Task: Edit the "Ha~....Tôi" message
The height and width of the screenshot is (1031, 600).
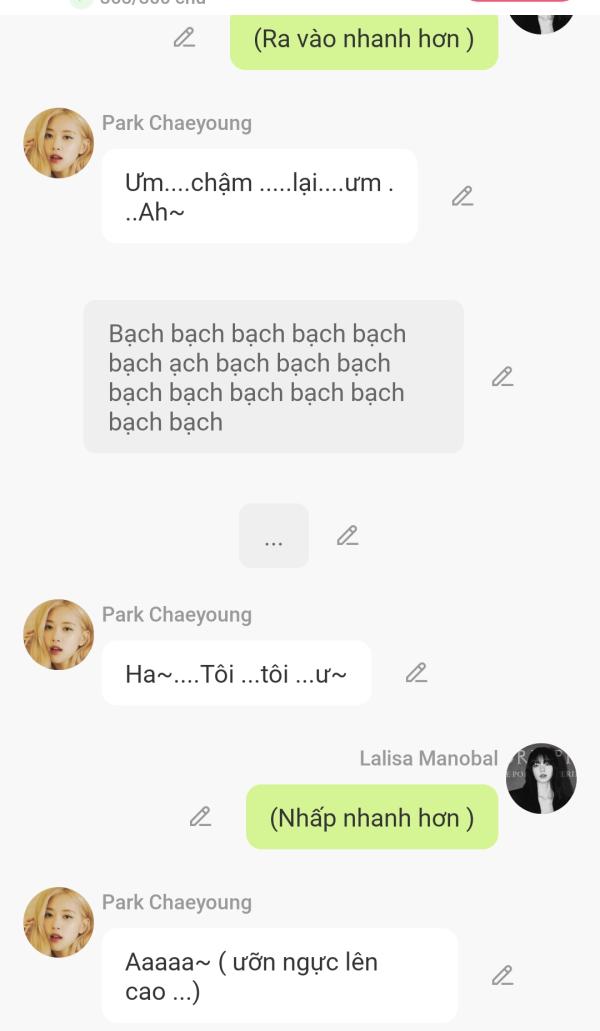Action: (416, 673)
